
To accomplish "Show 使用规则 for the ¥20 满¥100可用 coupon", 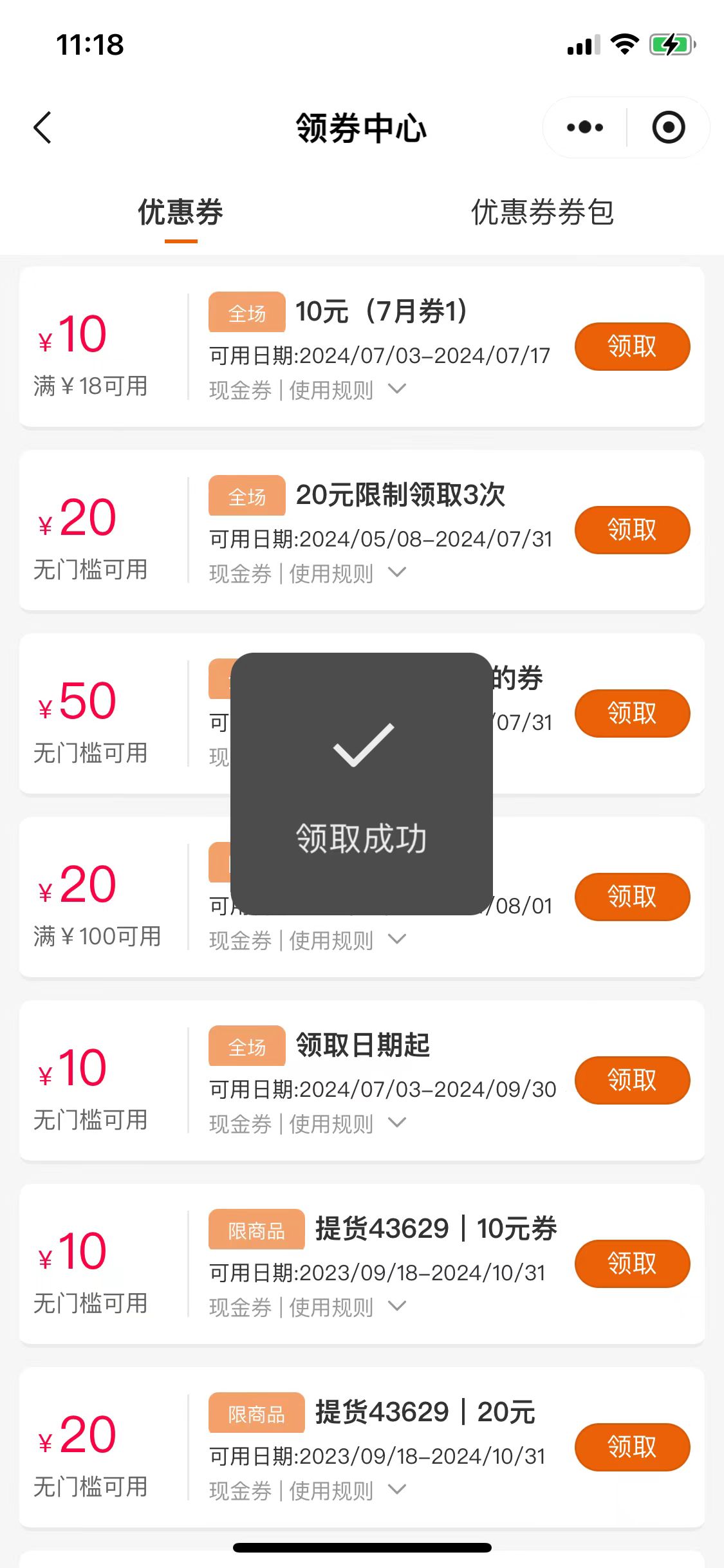I will click(x=348, y=940).
